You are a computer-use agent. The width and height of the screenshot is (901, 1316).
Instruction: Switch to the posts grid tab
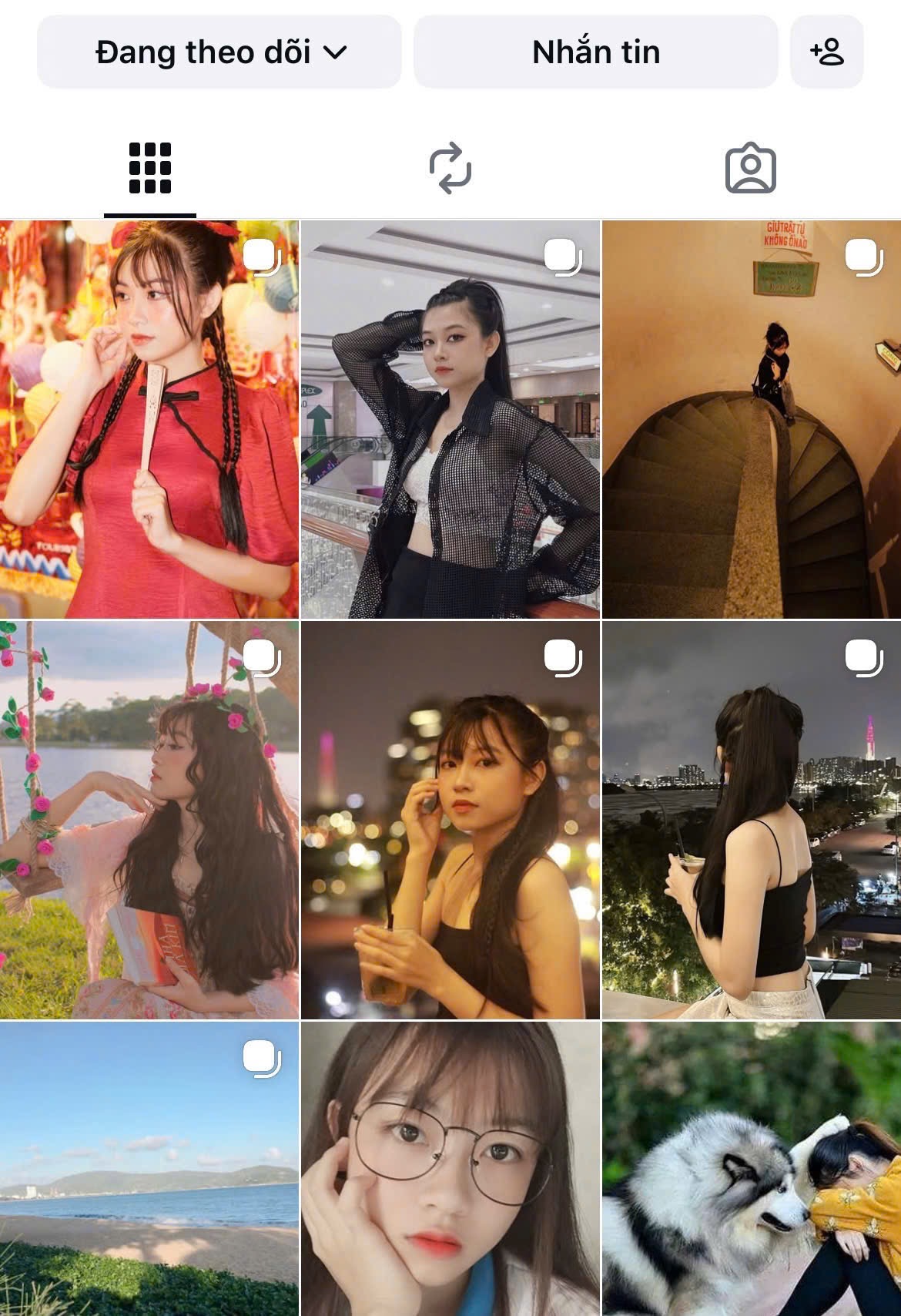pyautogui.click(x=150, y=168)
